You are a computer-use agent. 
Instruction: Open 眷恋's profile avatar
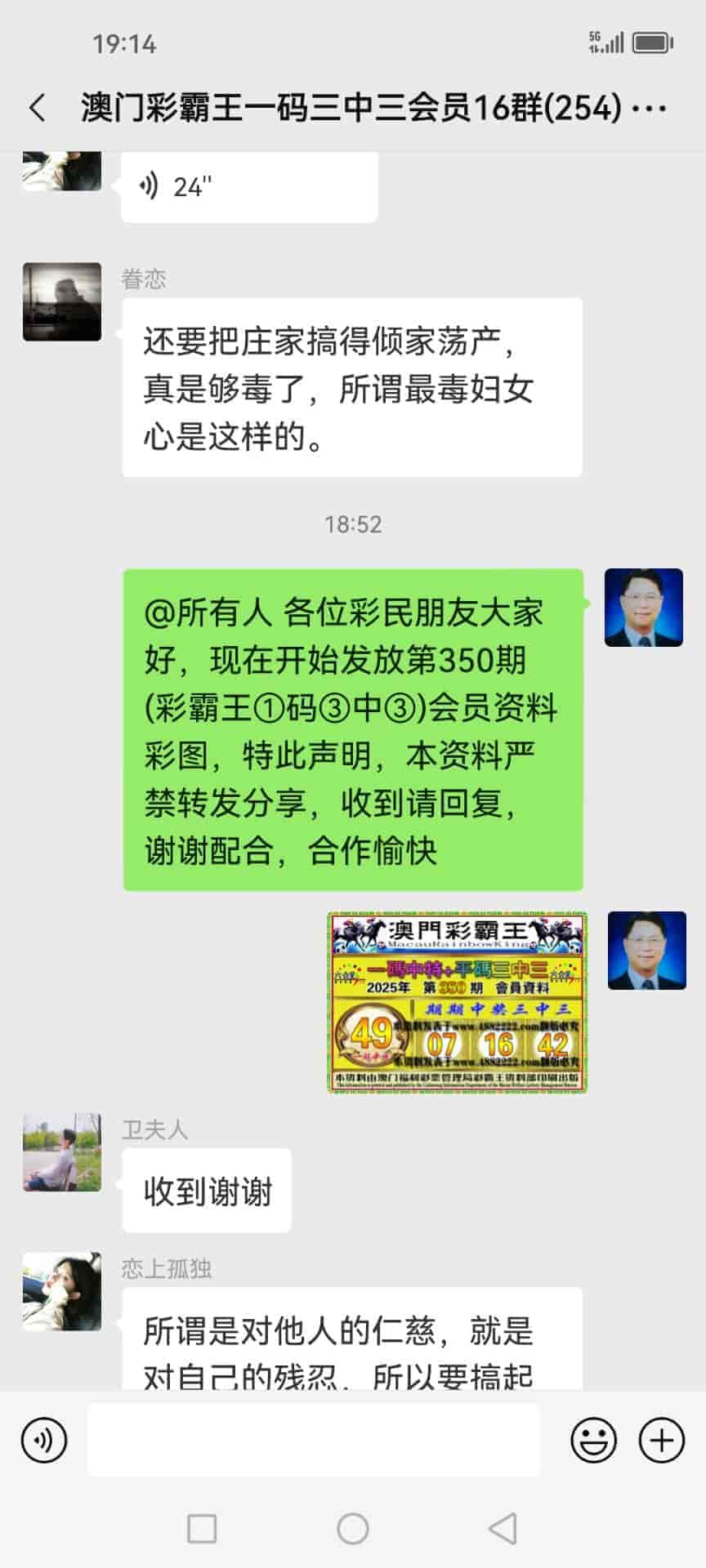coord(62,302)
